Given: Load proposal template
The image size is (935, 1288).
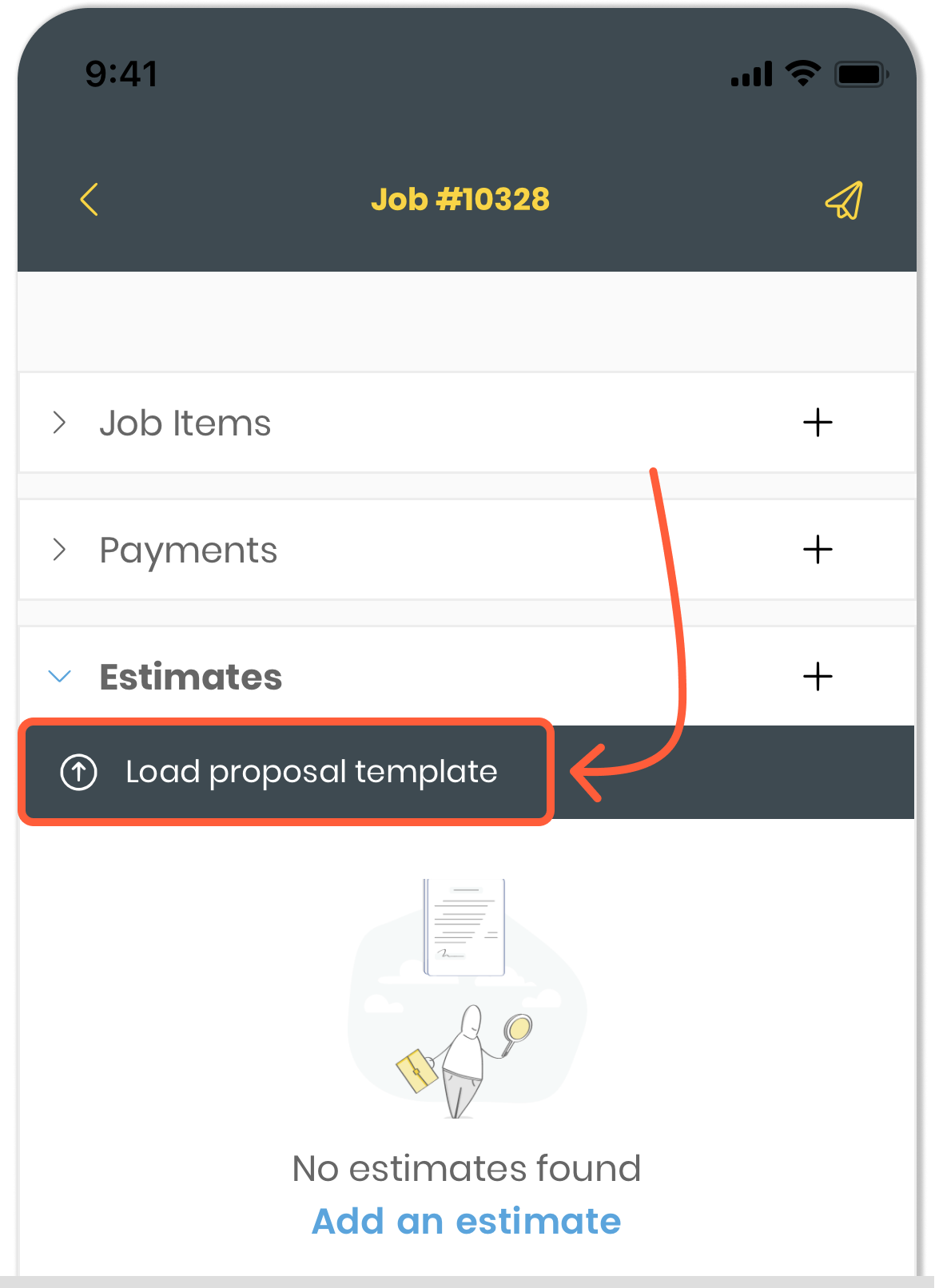Looking at the screenshot, I should coord(286,772).
